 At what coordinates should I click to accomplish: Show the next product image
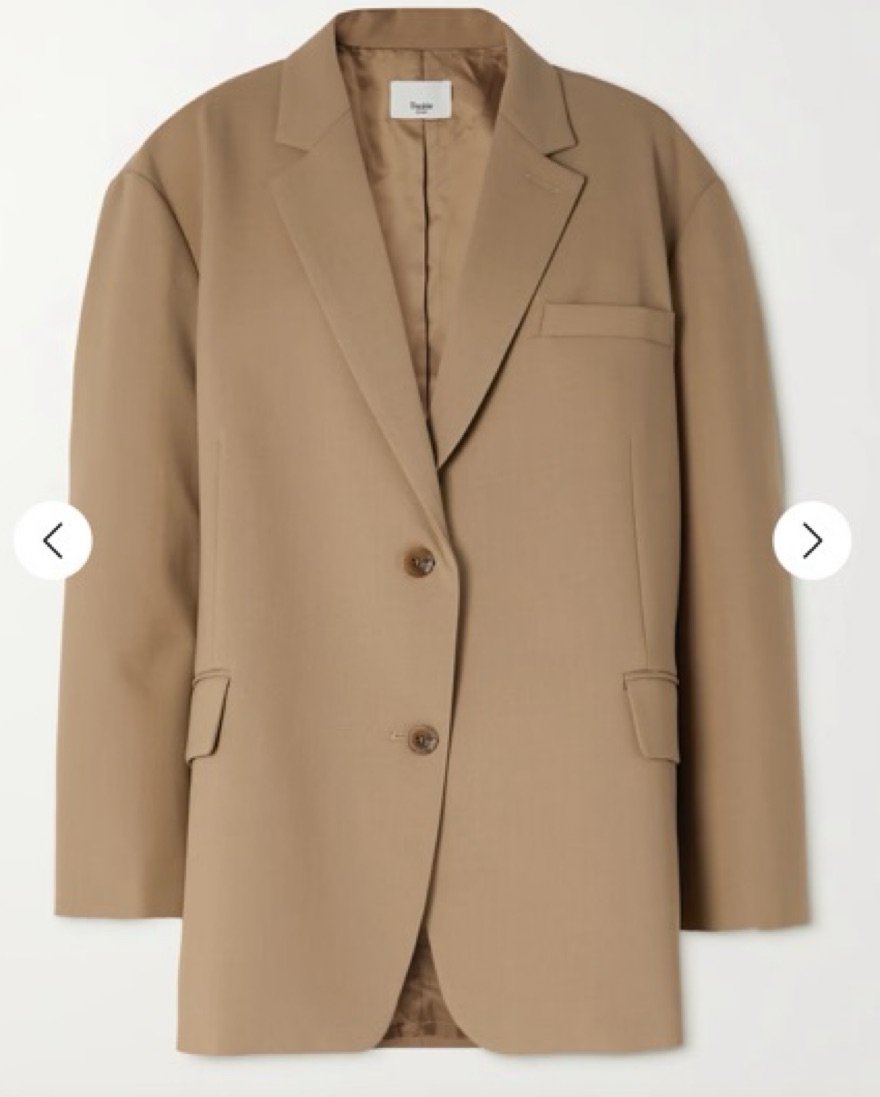pos(811,541)
